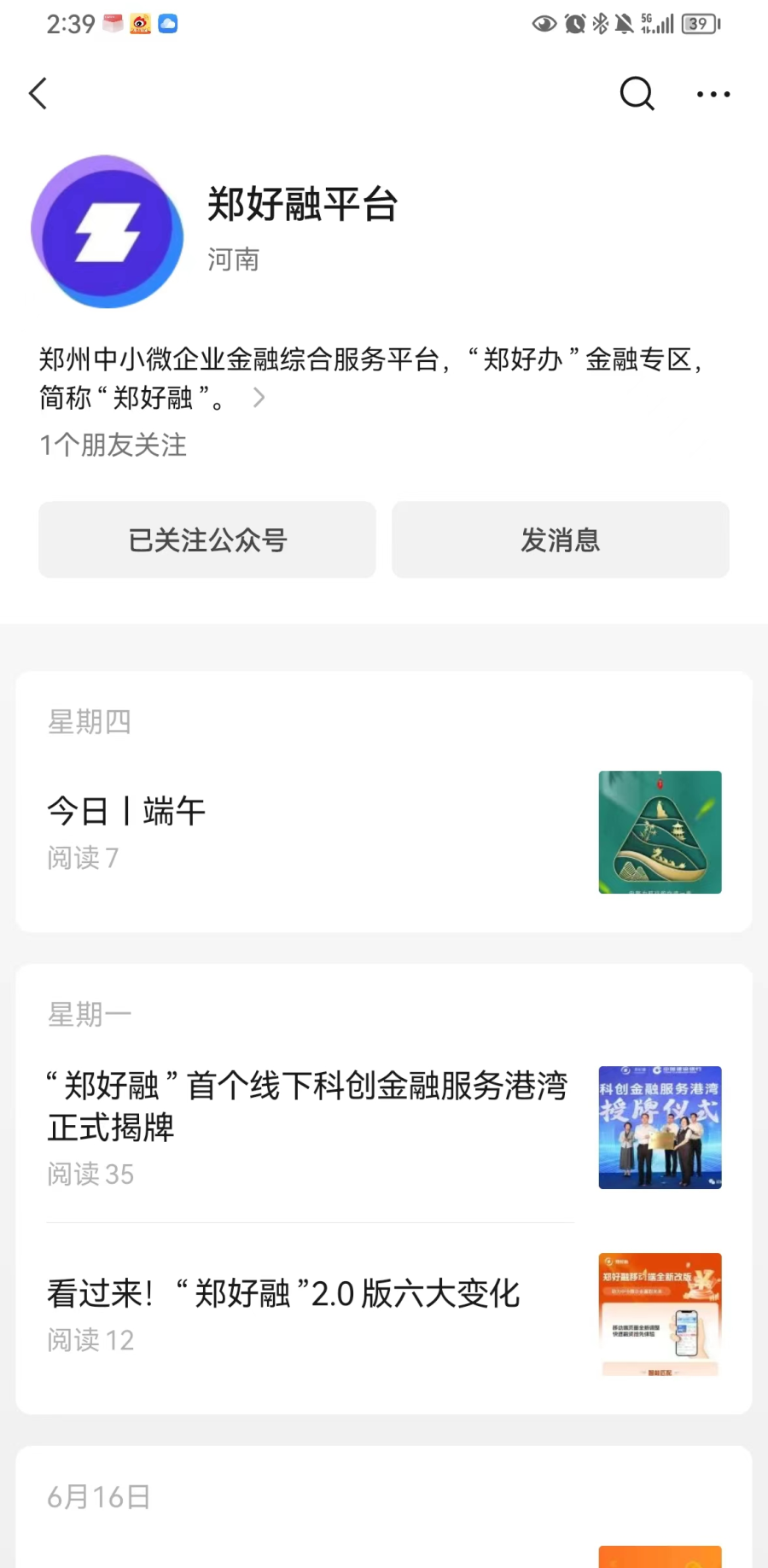
Task: Expand the account description chevron
Action: click(x=259, y=398)
